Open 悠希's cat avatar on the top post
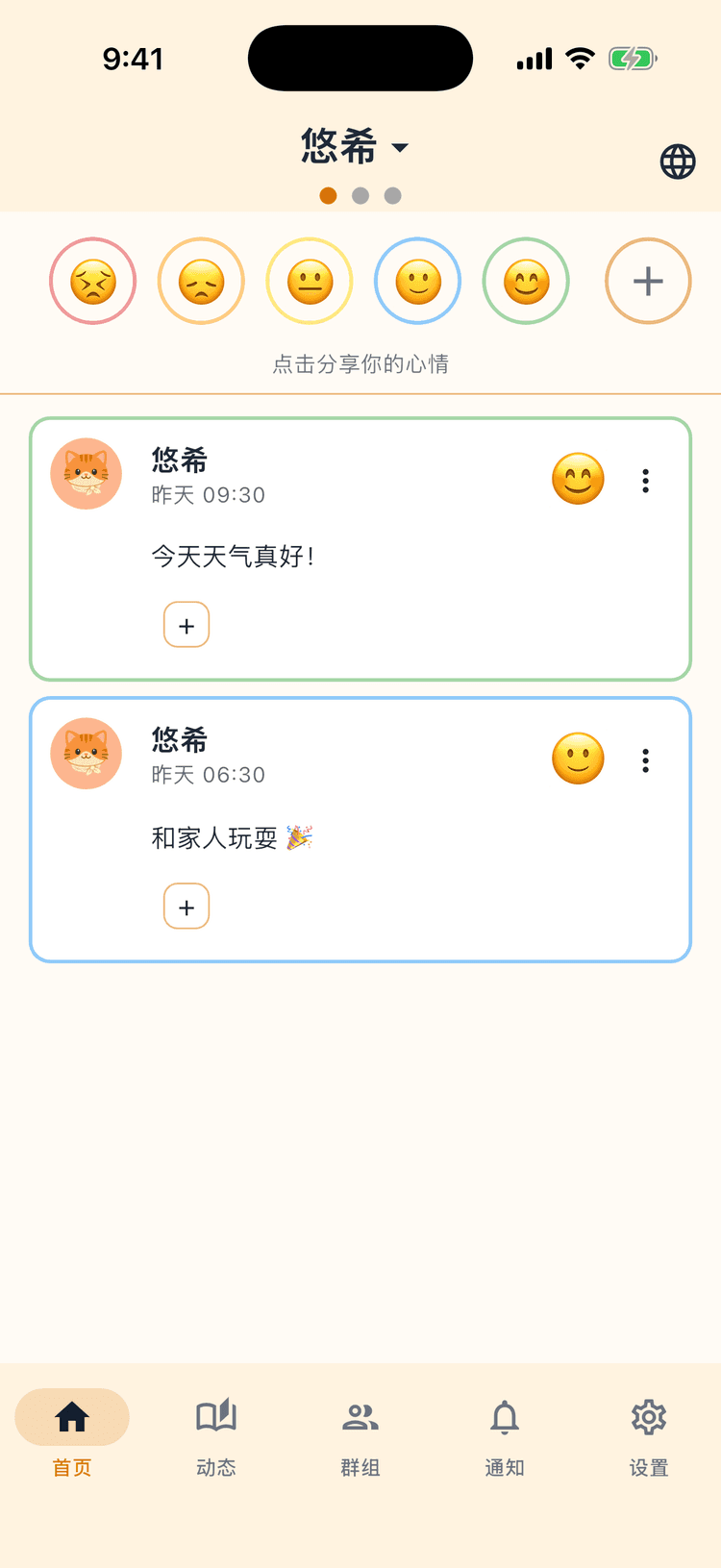The image size is (721, 1568). [x=86, y=473]
